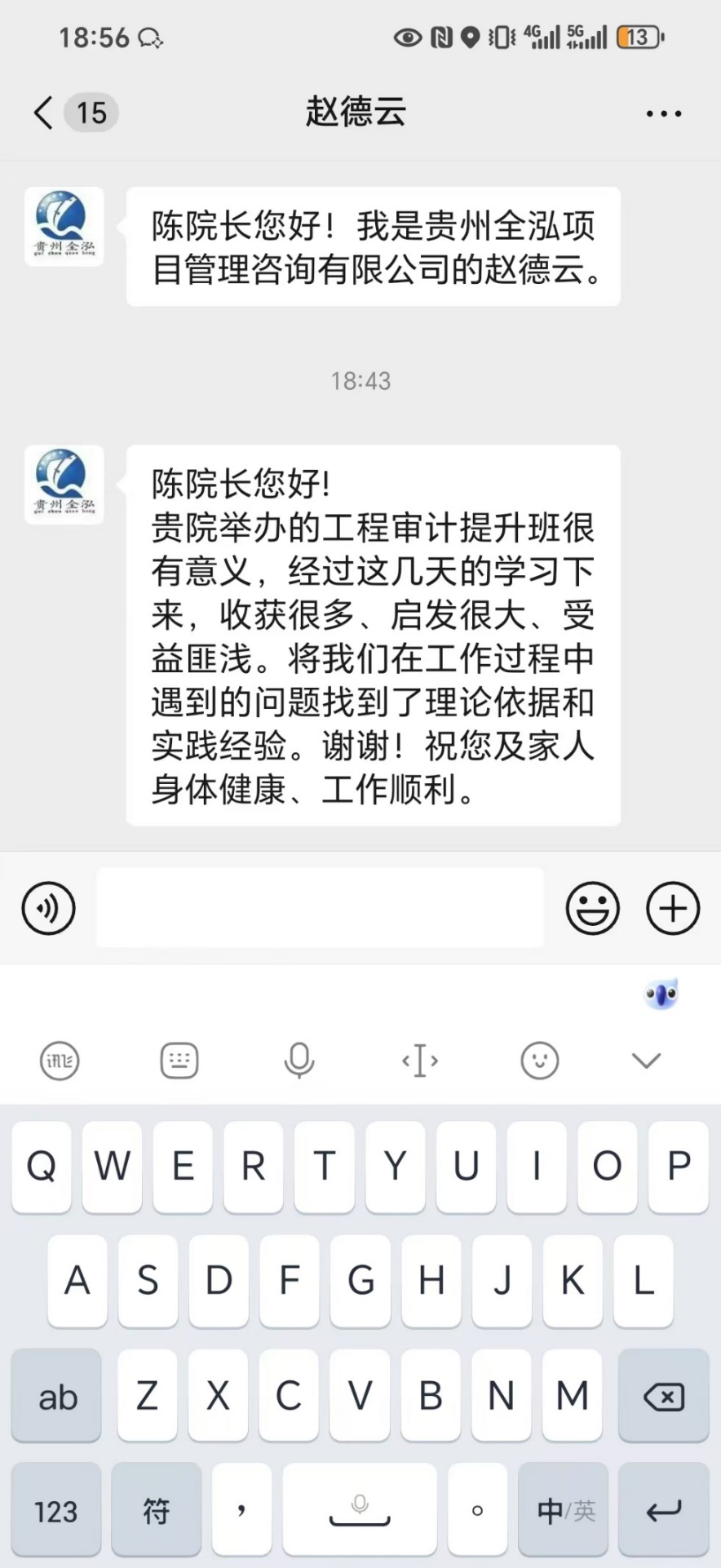Collapse the on-screen keyboard
Image resolution: width=721 pixels, height=1568 pixels.
646,1061
